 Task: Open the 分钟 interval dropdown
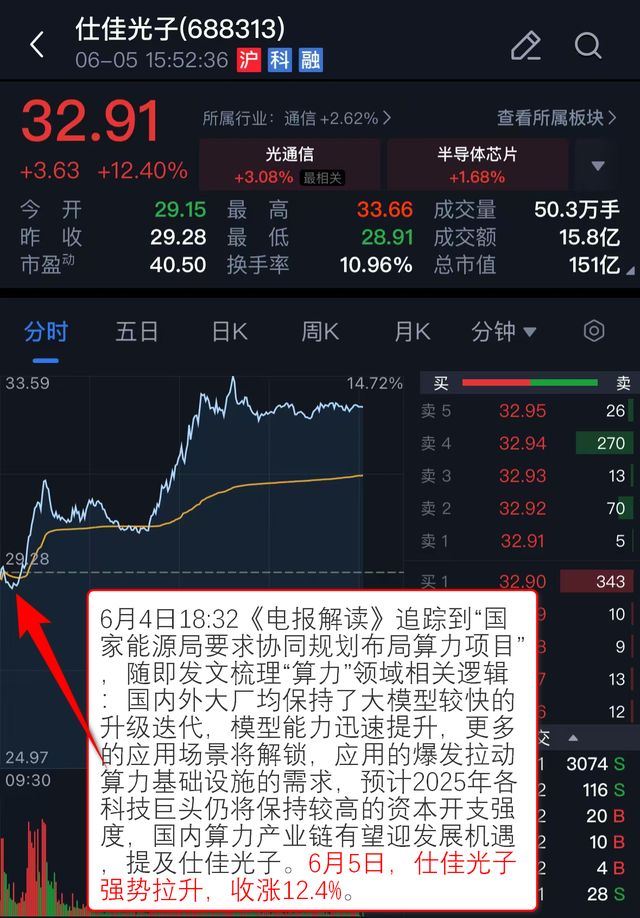[x=504, y=332]
